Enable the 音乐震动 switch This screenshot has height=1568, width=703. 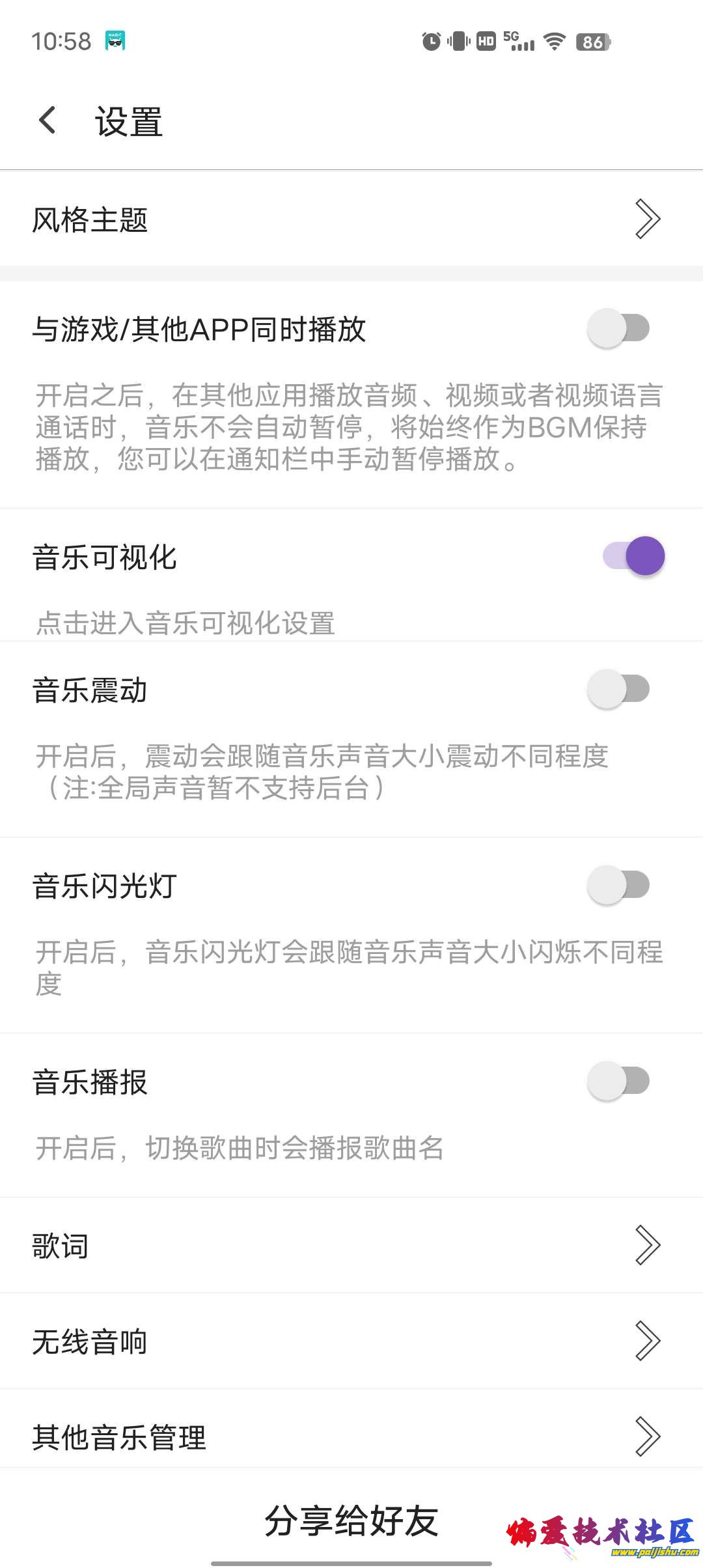pyautogui.click(x=618, y=689)
